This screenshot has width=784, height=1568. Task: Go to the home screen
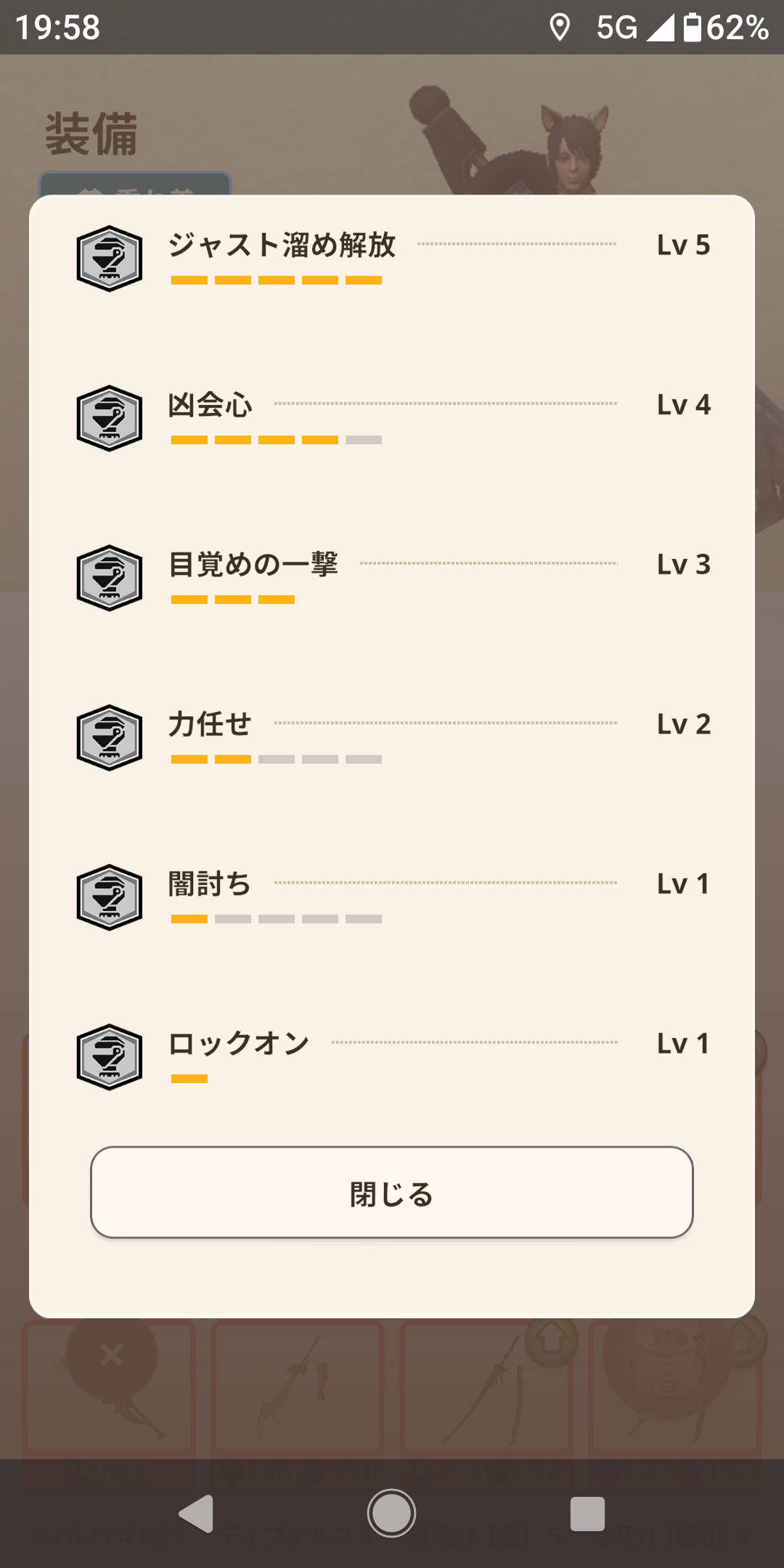click(x=391, y=1514)
